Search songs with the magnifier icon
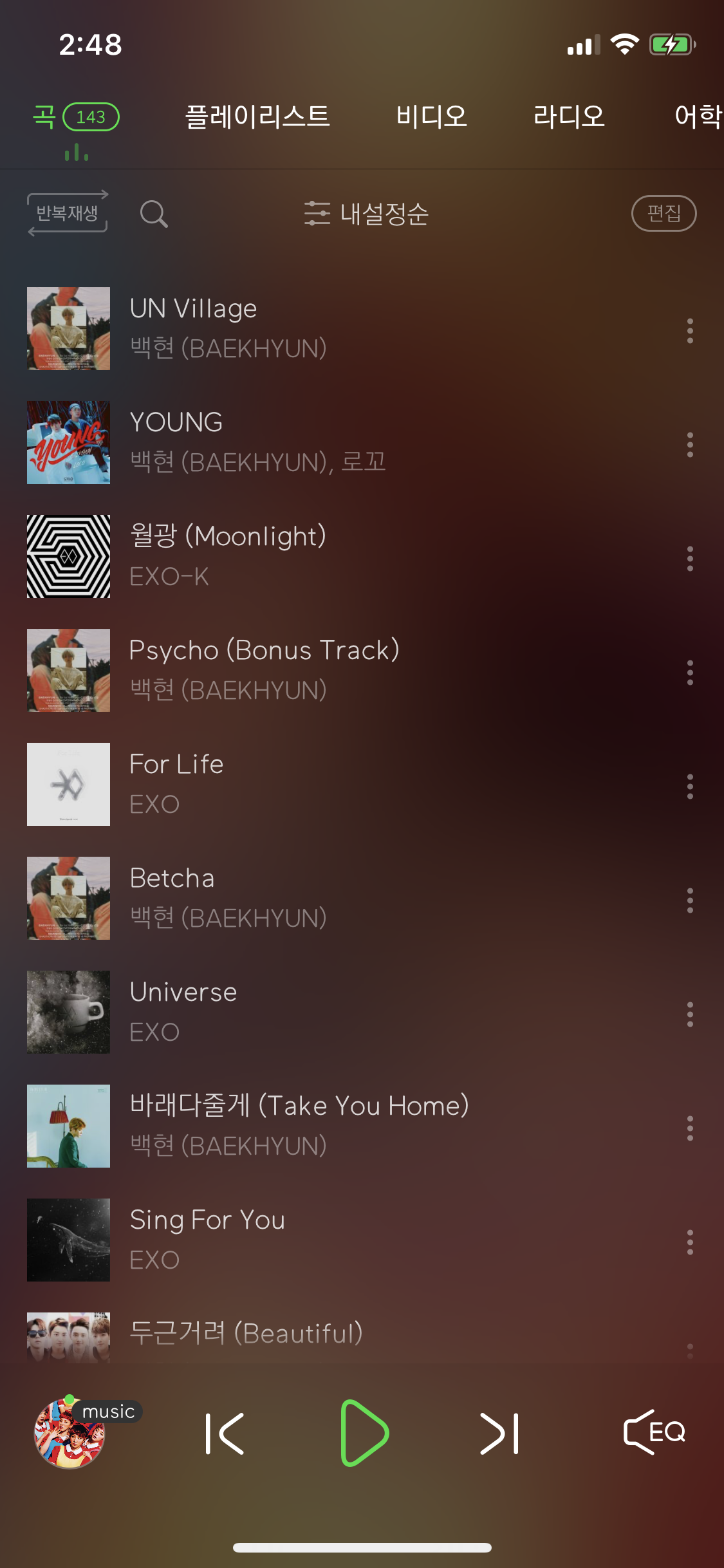 pyautogui.click(x=154, y=214)
